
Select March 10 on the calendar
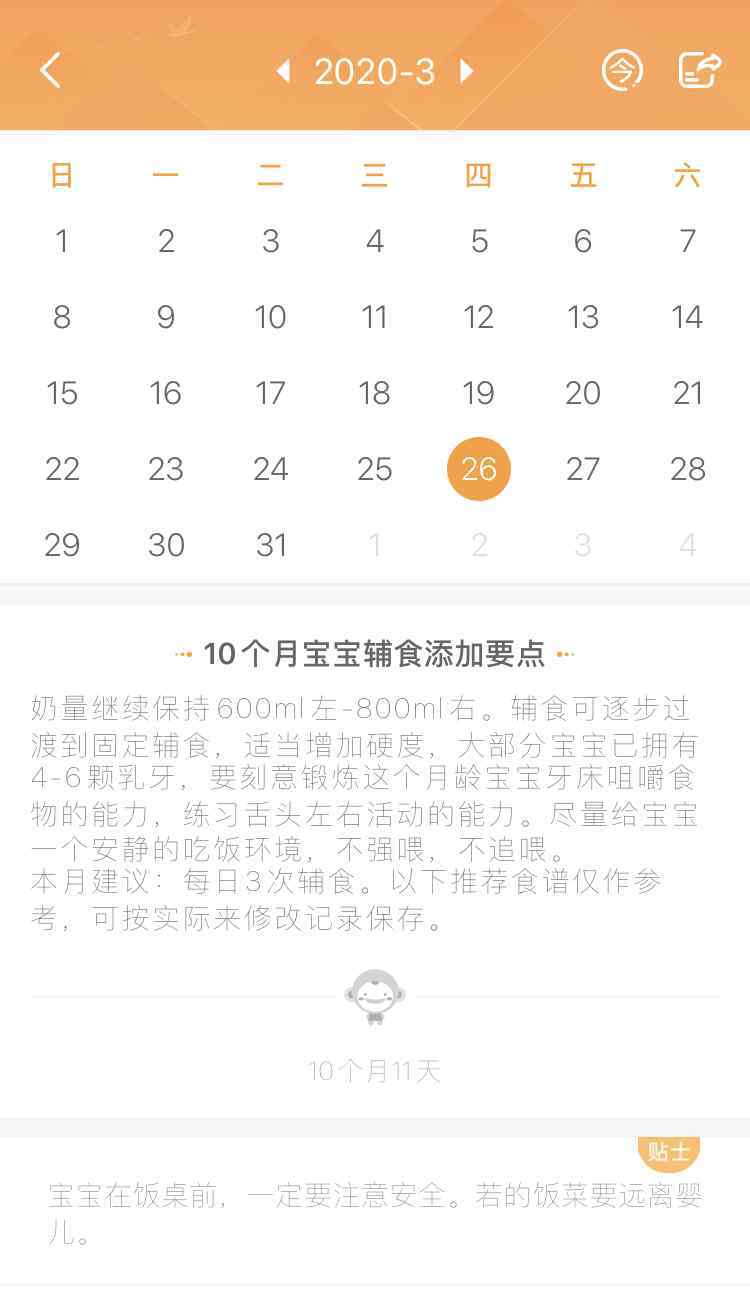pyautogui.click(x=270, y=317)
